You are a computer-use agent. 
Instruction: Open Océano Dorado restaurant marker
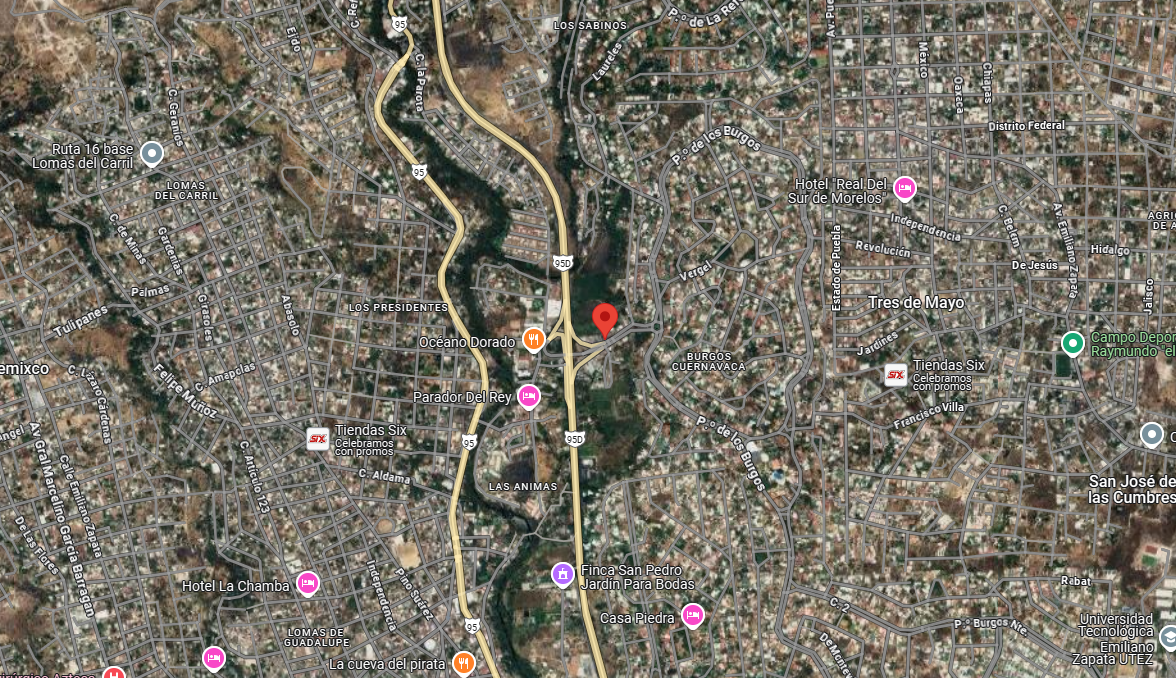click(534, 340)
